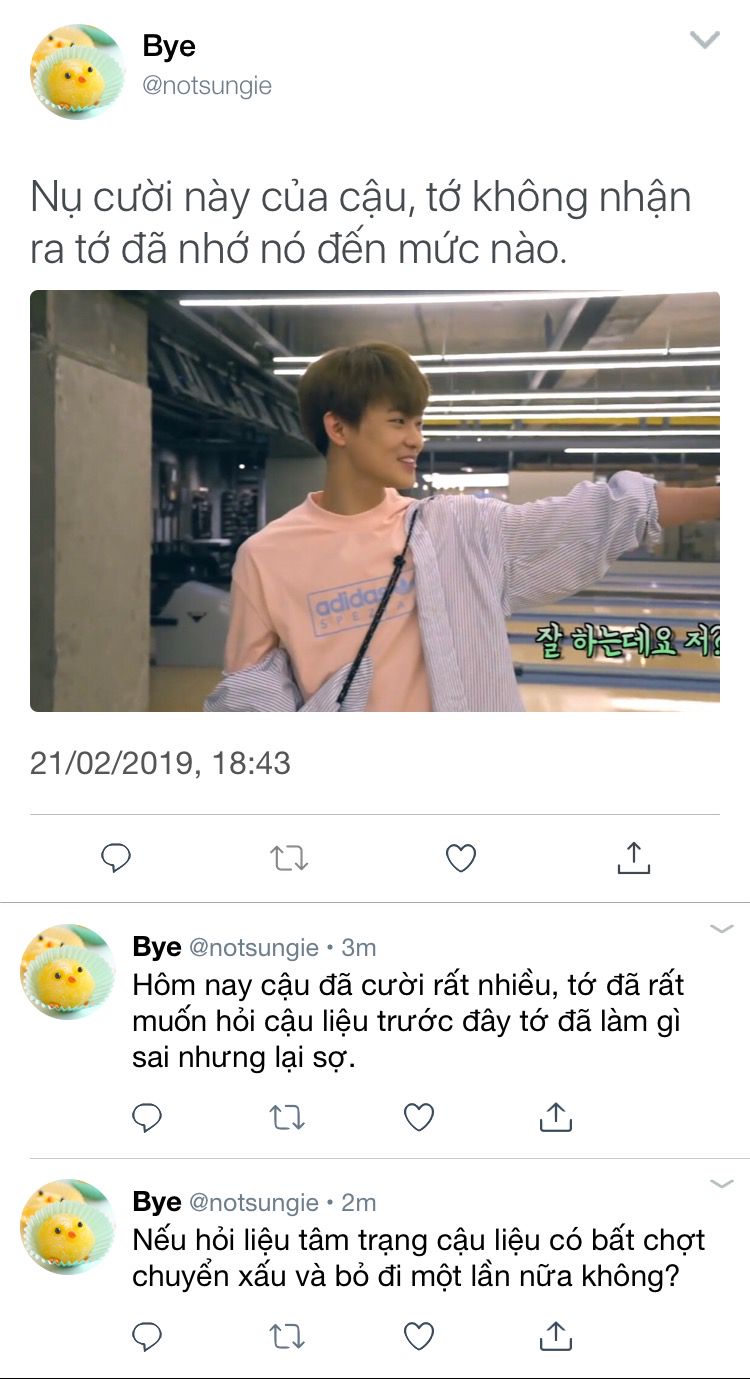This screenshot has width=750, height=1379.
Task: Reply to the main tweet dated 21/02/2019
Action: pyautogui.click(x=117, y=858)
